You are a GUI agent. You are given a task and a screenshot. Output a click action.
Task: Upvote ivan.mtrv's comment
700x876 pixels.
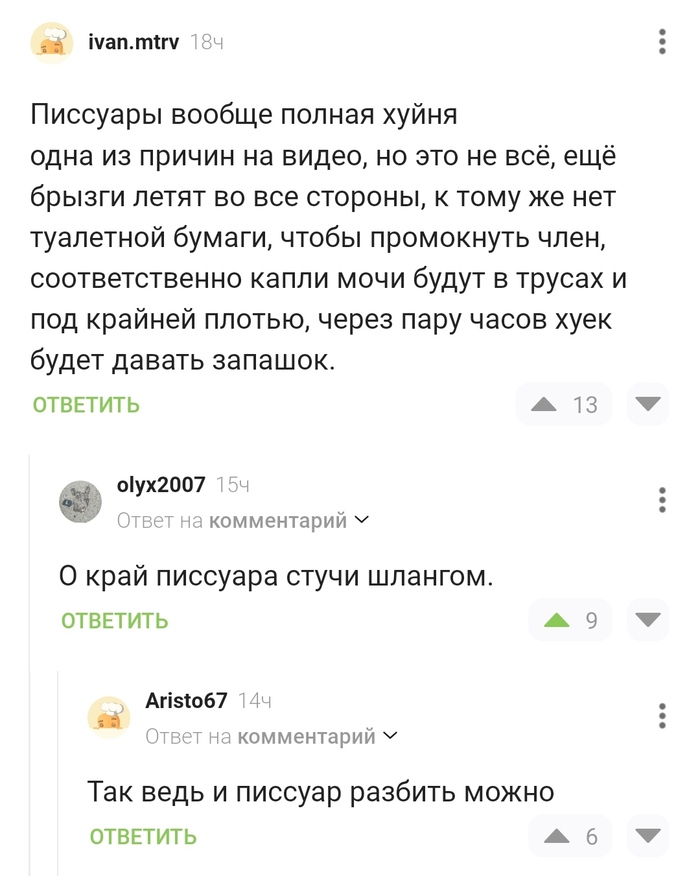(544, 405)
